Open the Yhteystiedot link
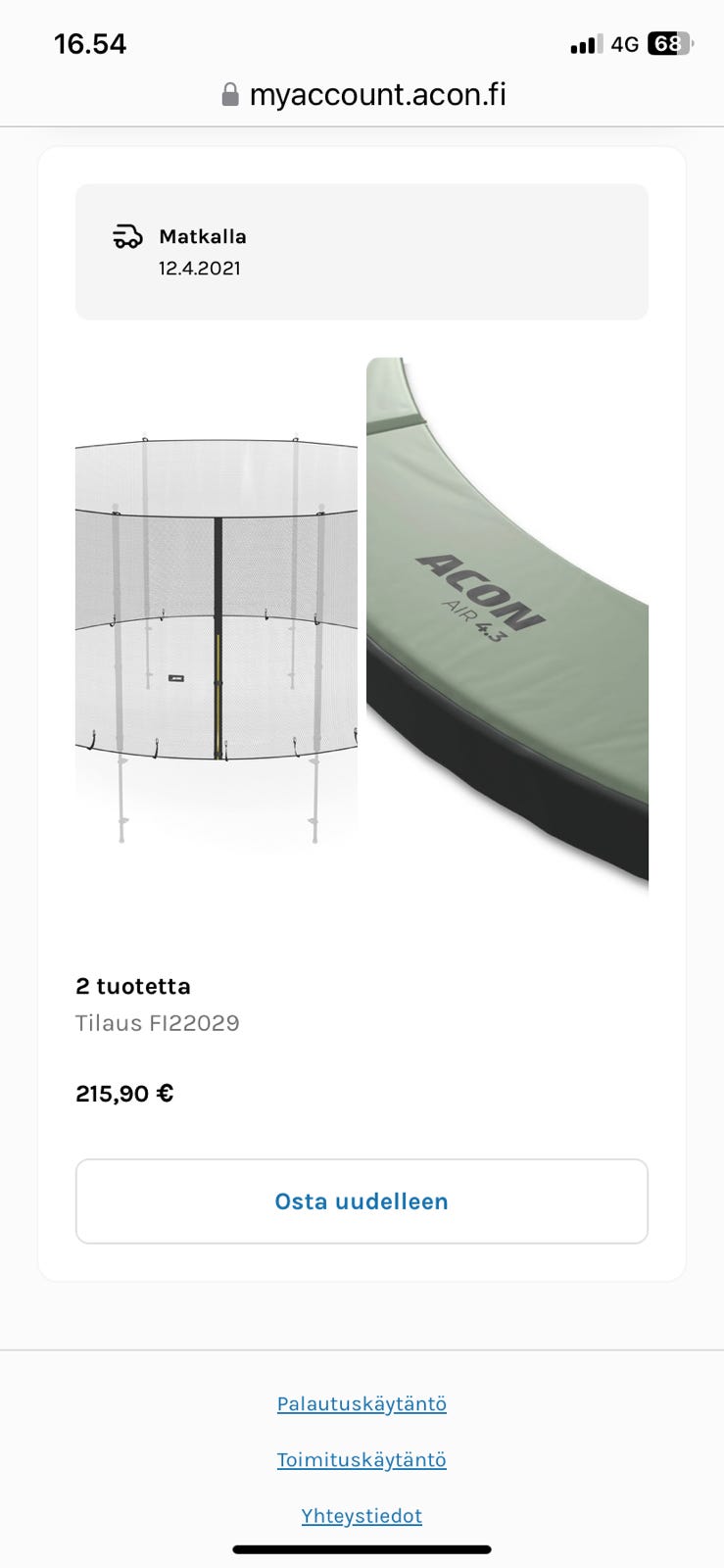This screenshot has height=1568, width=724. tap(362, 1515)
